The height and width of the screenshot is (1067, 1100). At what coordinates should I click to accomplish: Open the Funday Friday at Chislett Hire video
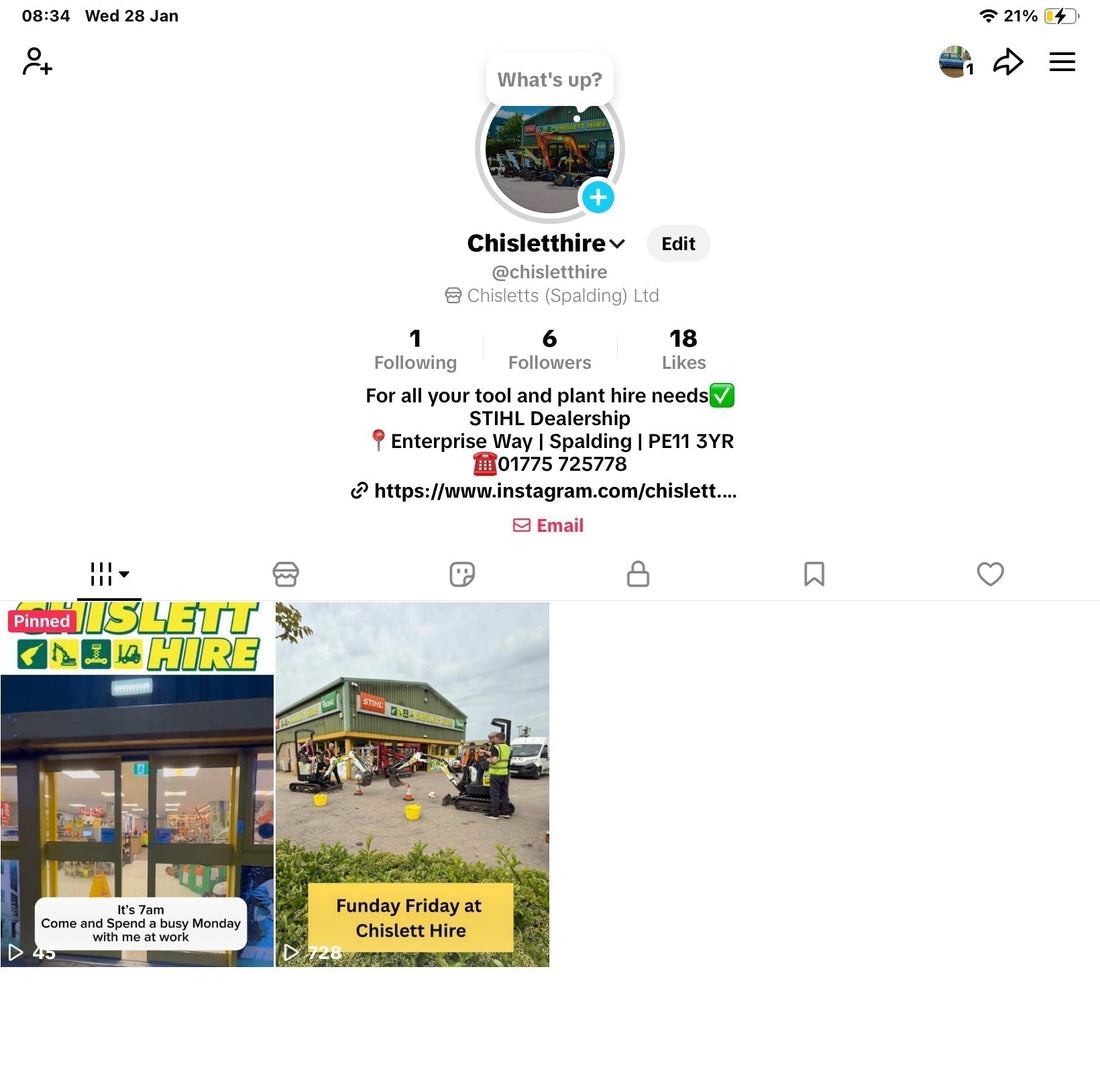[x=412, y=784]
